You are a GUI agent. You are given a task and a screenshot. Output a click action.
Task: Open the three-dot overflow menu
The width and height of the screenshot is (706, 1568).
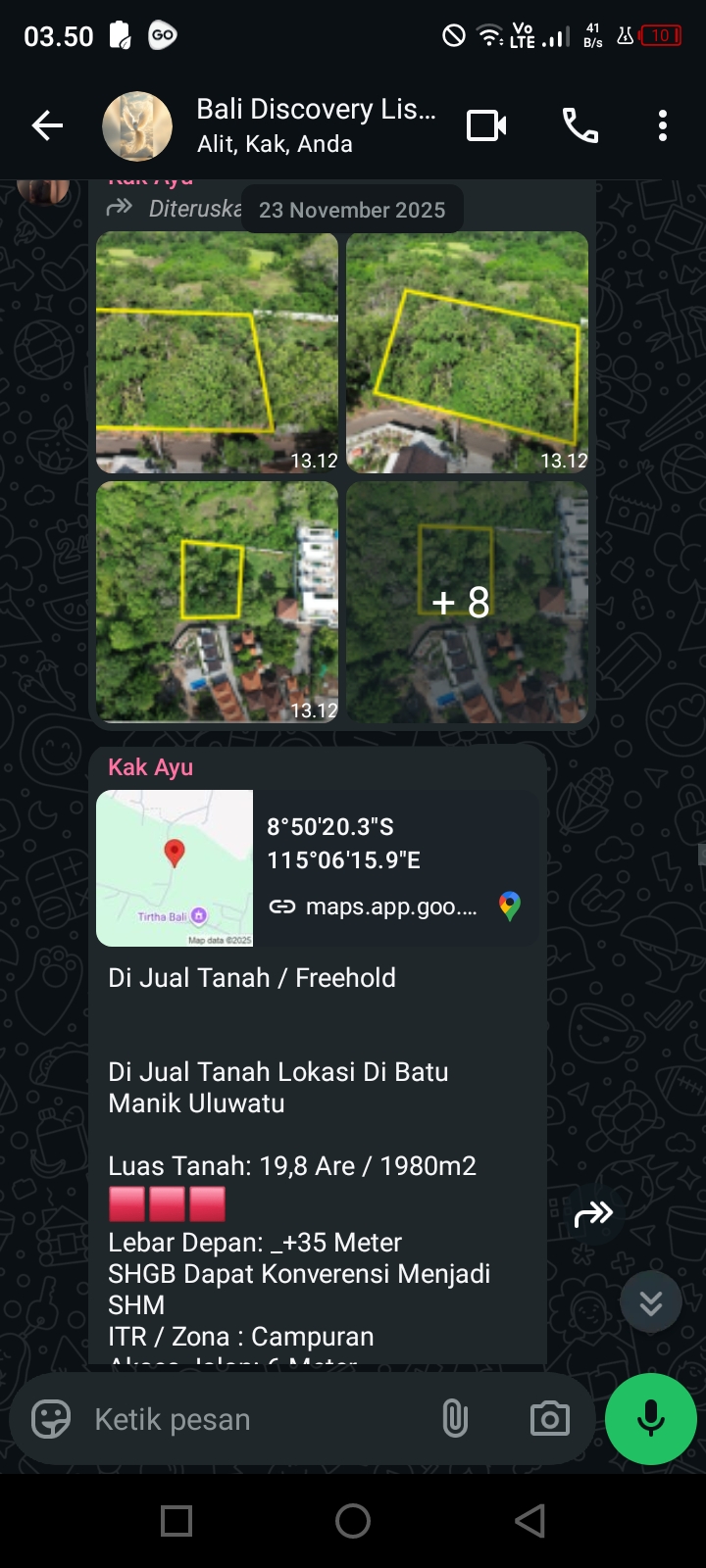663,125
